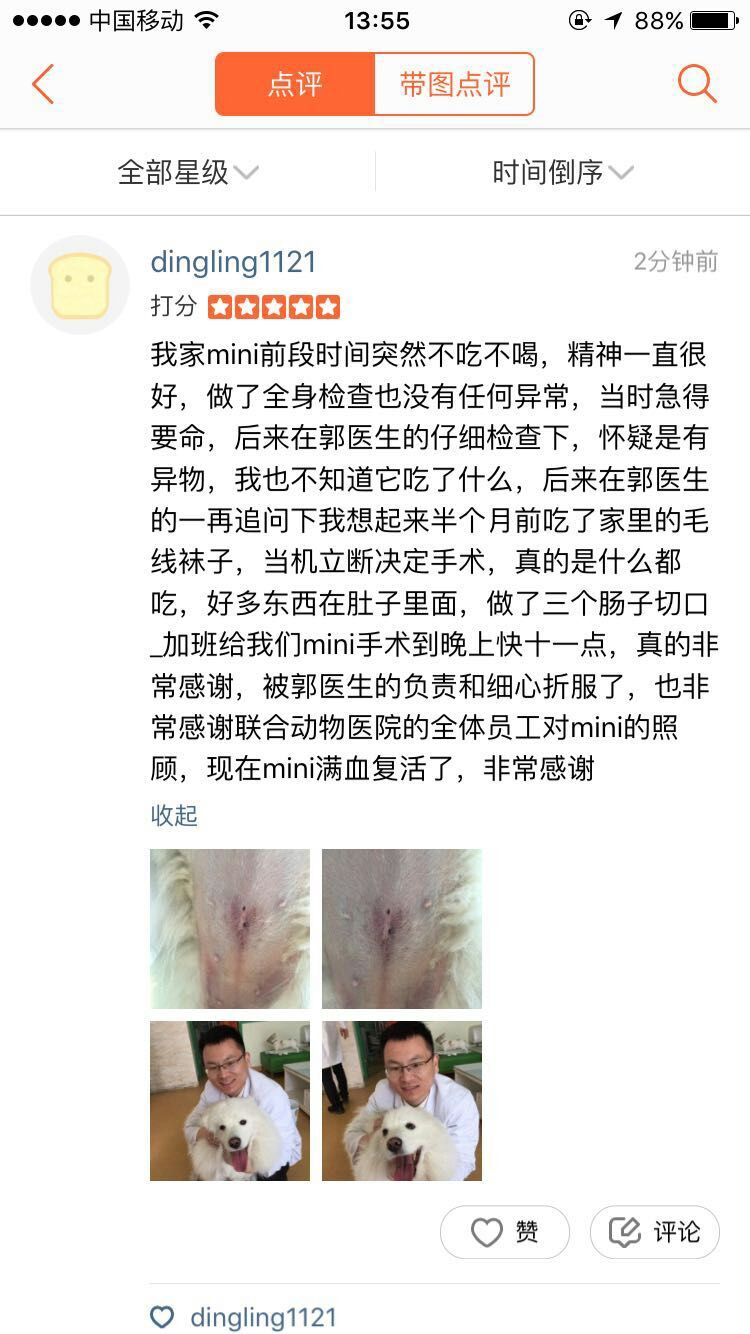Open the 时间倒序 sort dropdown
750x1334 pixels.
pos(563,172)
